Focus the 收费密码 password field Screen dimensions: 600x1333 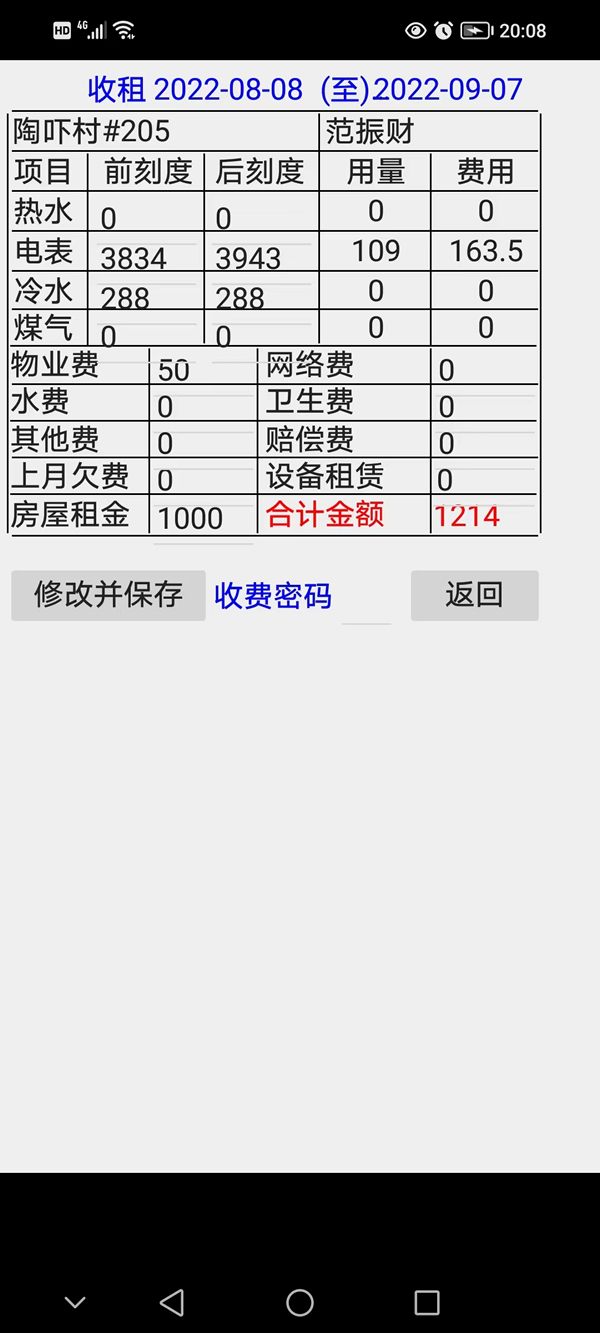pyautogui.click(x=366, y=607)
